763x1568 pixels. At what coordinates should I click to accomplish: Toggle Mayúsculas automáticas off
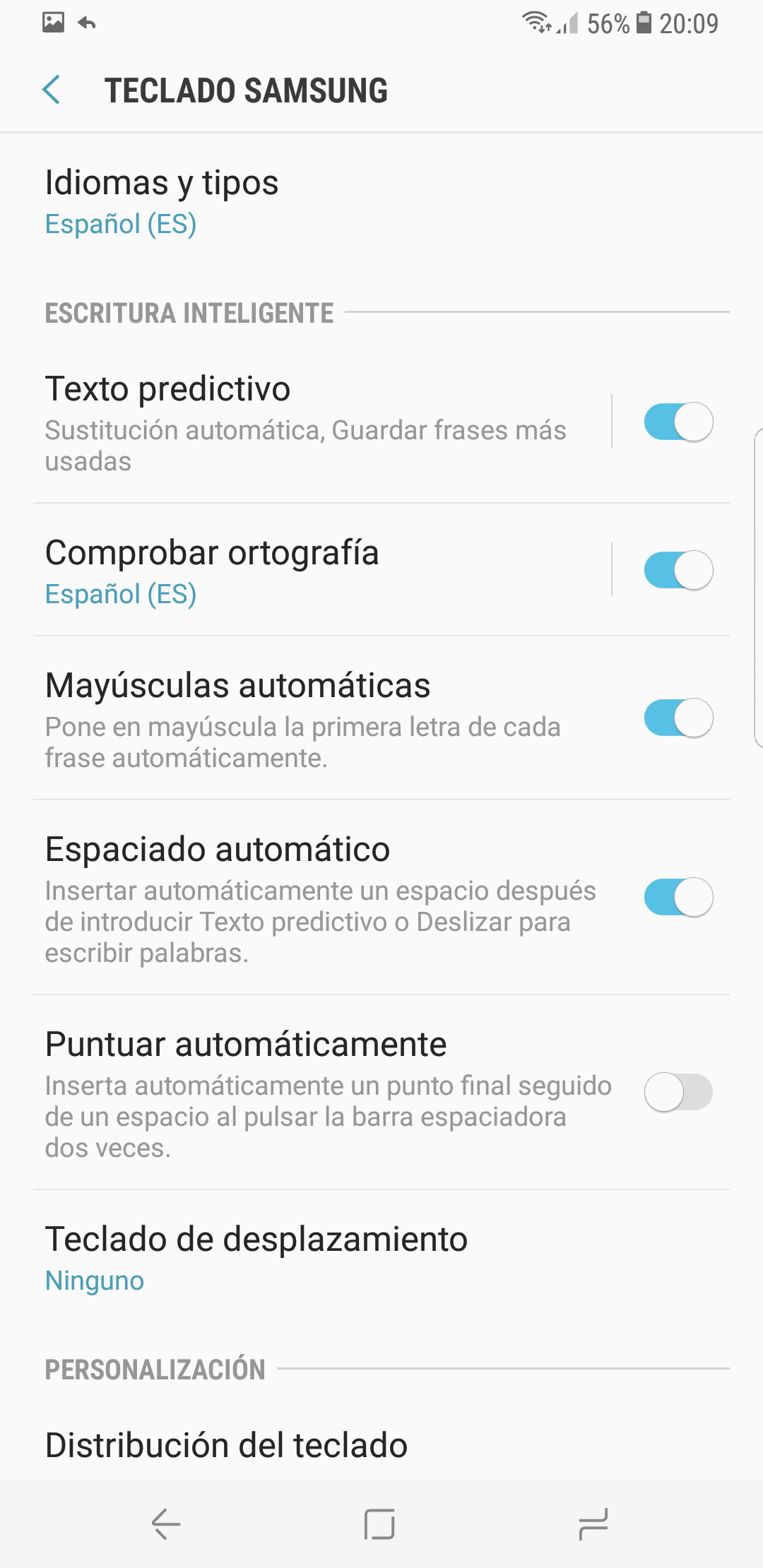click(678, 718)
